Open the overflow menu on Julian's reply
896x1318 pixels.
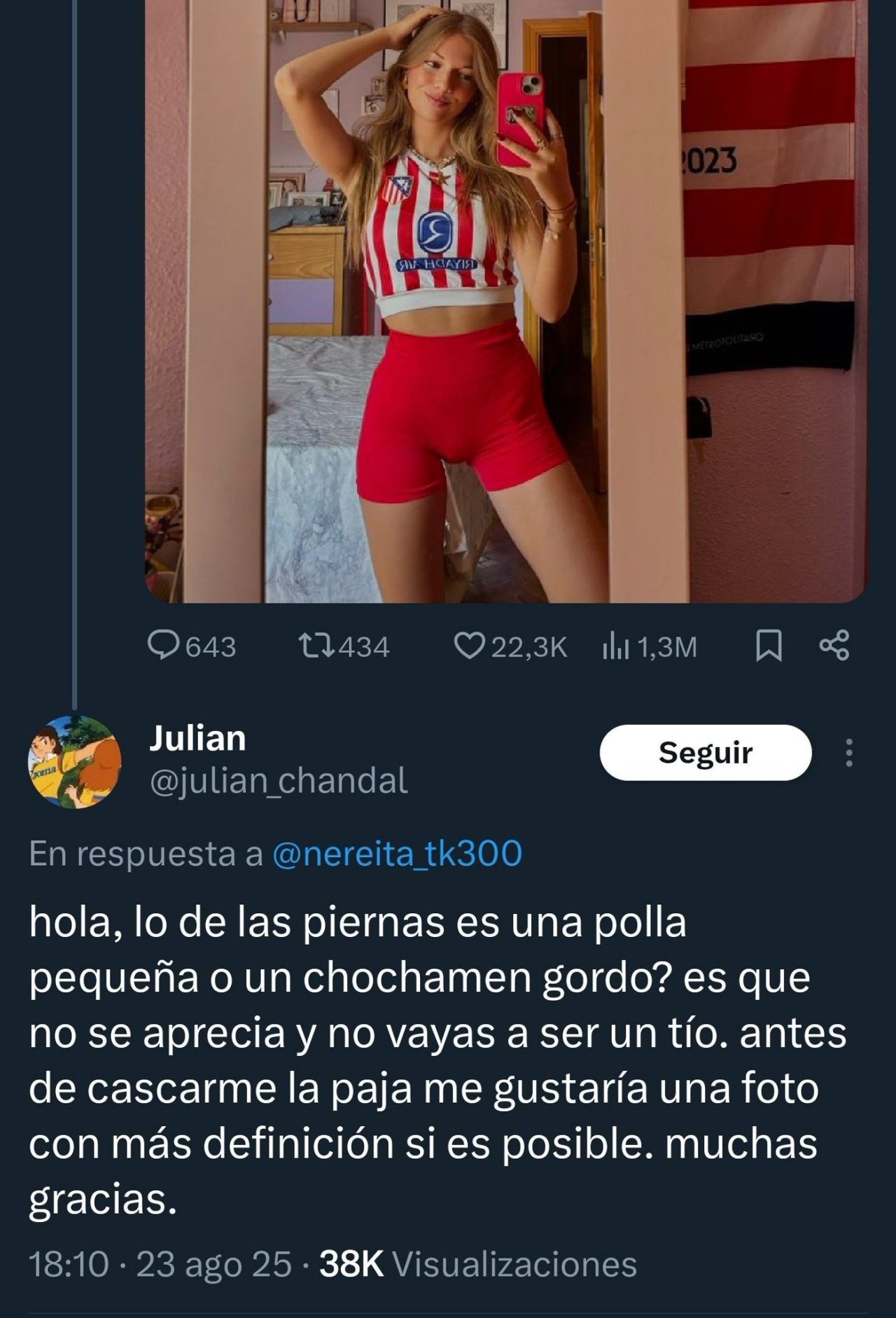pos(849,753)
